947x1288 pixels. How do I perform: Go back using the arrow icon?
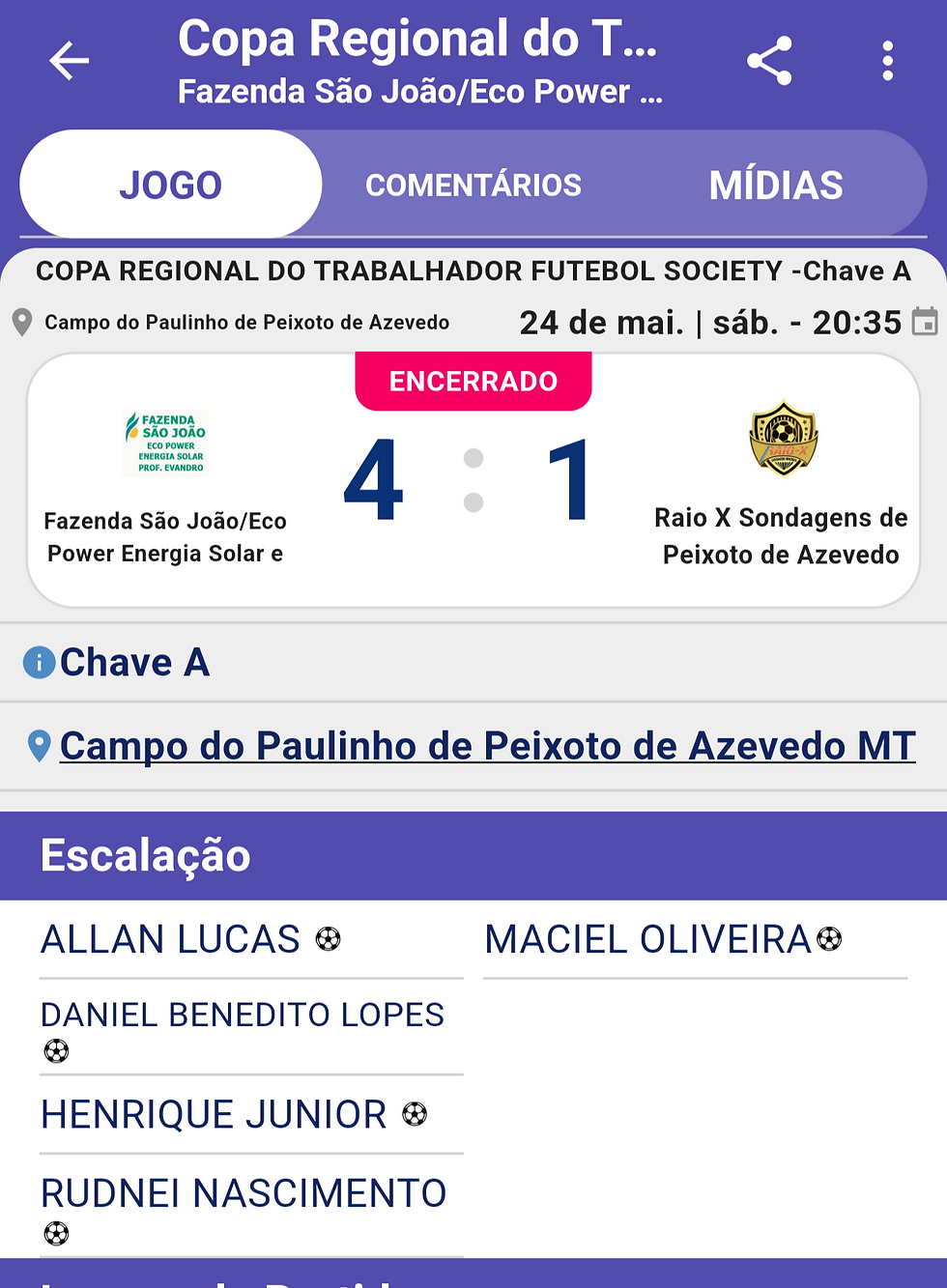tap(69, 61)
